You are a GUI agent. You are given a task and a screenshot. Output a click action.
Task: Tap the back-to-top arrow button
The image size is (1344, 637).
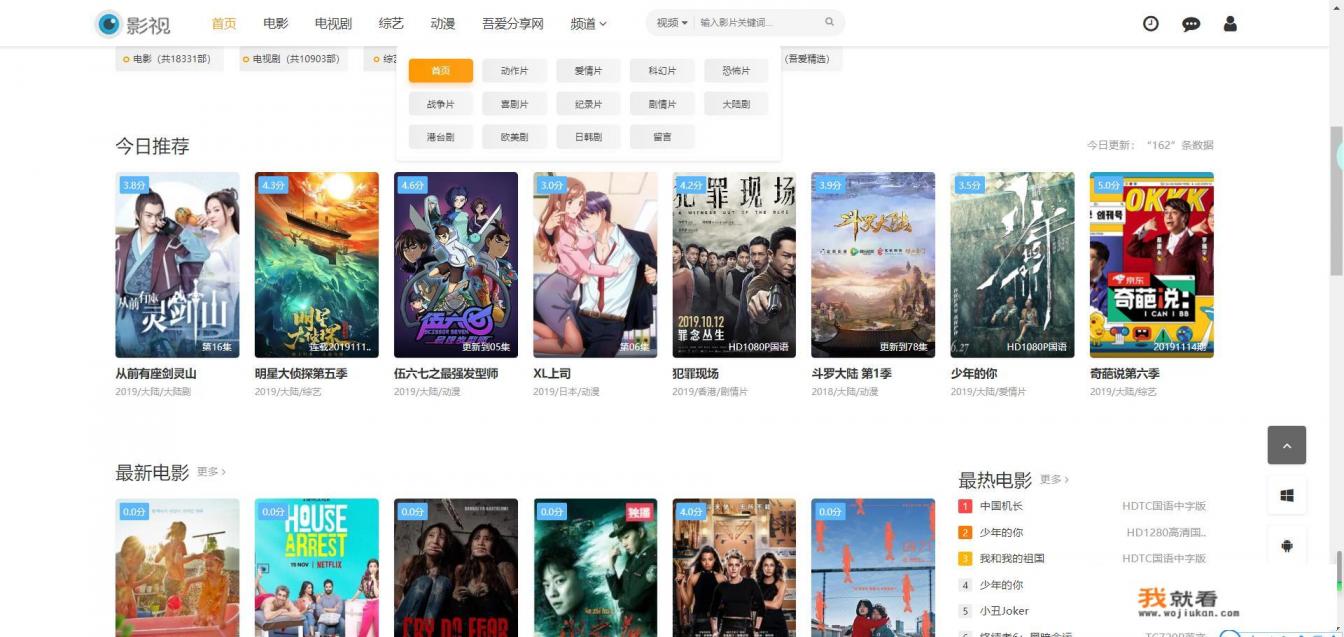tap(1286, 445)
